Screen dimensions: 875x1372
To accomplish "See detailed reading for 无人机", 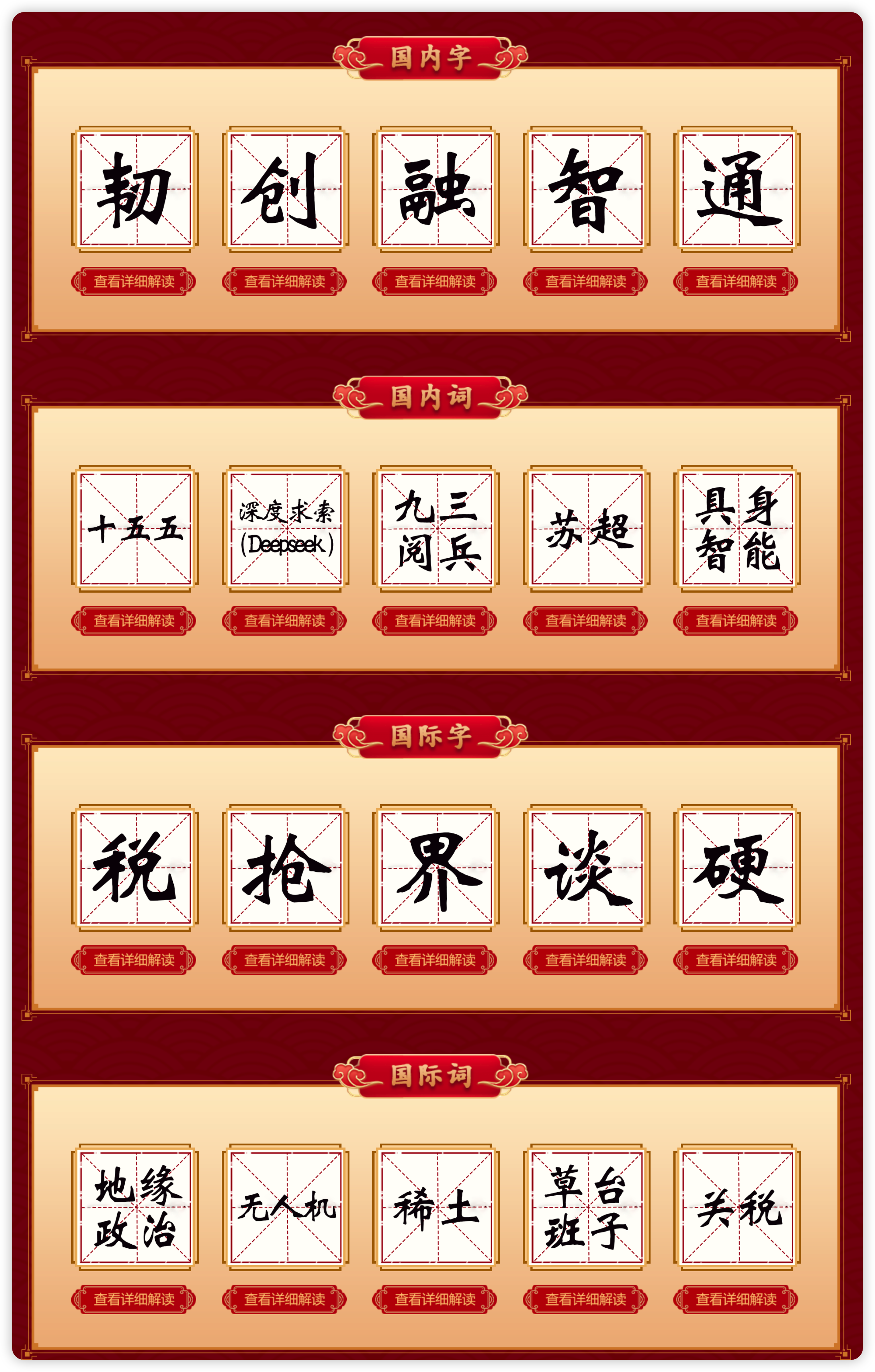I will (x=285, y=1299).
